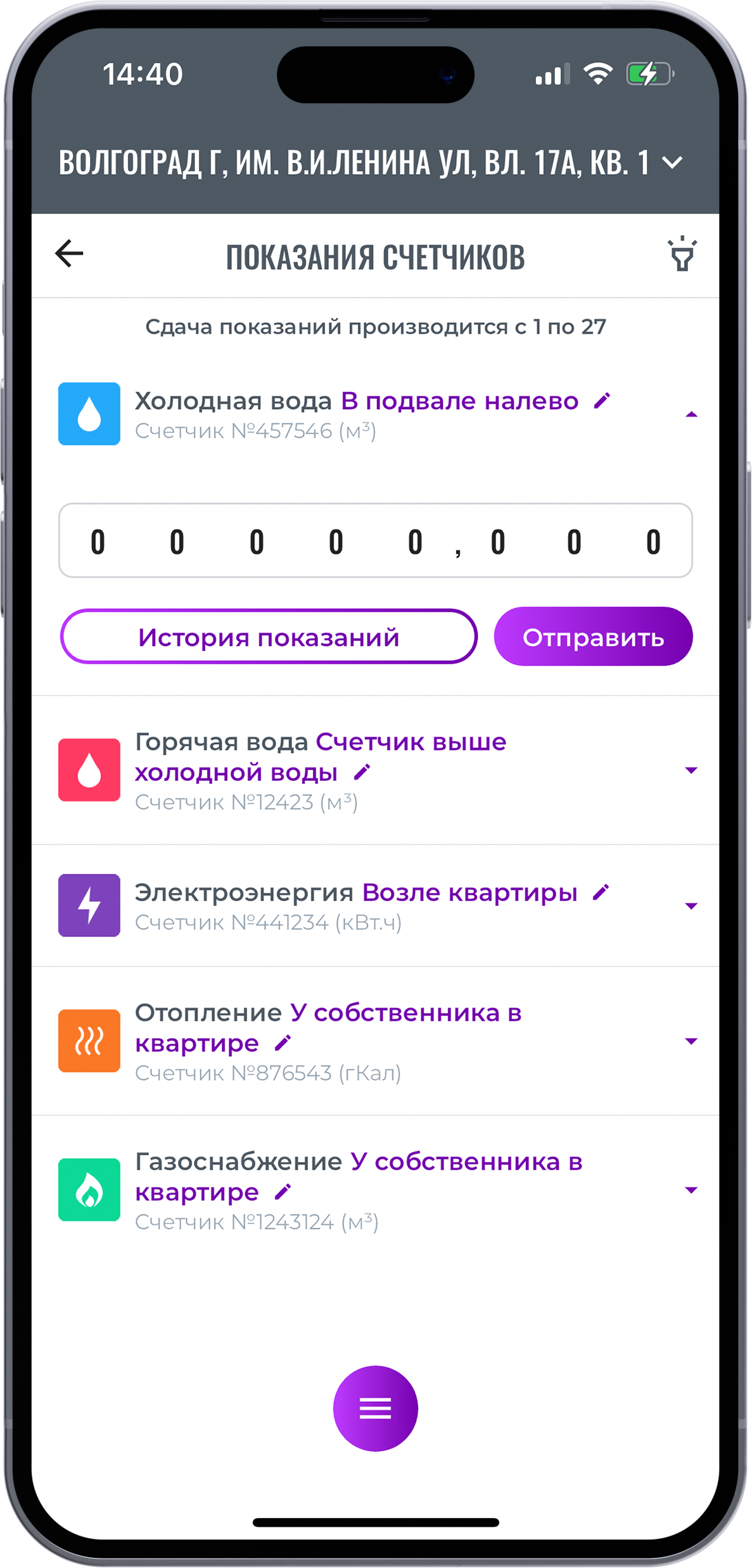752x1568 pixels.
Task: Expand the Отопление meter
Action: (691, 1041)
